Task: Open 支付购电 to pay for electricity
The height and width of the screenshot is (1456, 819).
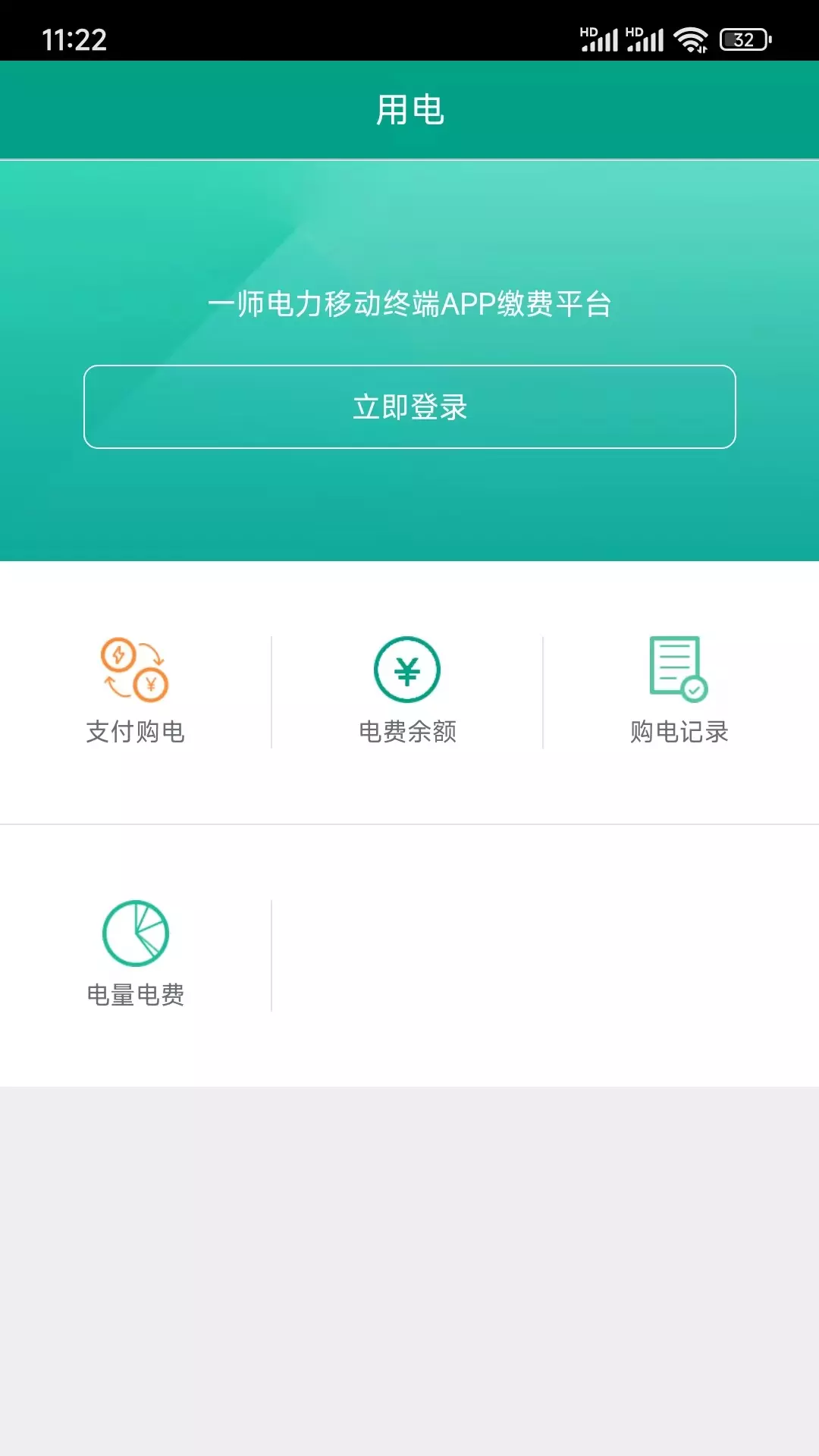Action: [x=136, y=692]
